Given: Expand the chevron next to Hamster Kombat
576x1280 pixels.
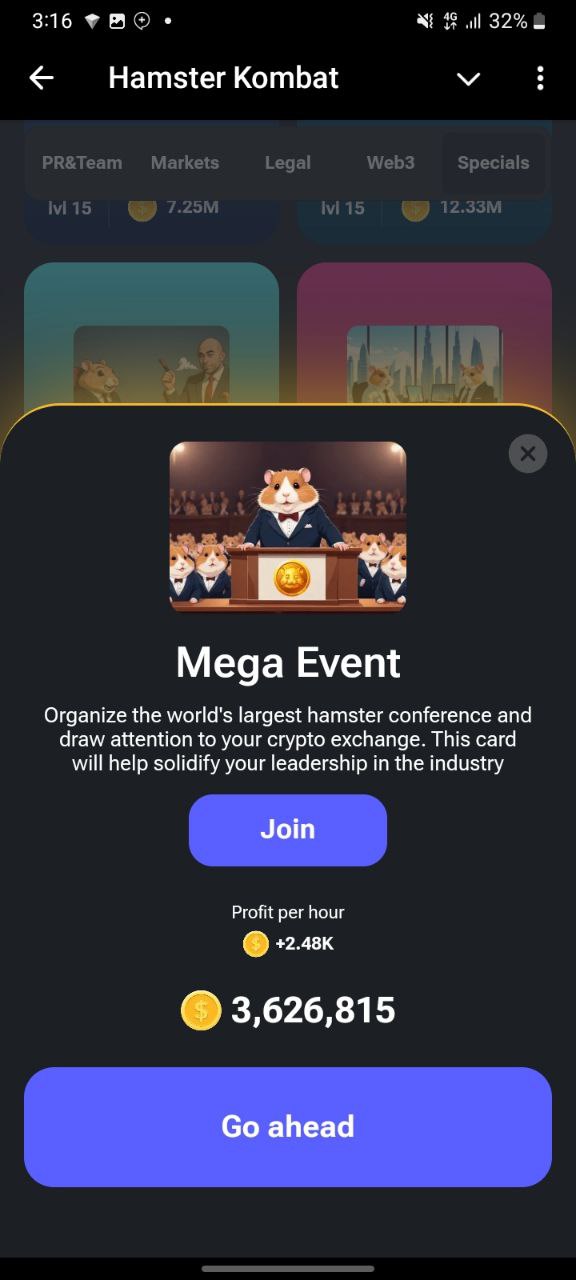Looking at the screenshot, I should point(468,79).
